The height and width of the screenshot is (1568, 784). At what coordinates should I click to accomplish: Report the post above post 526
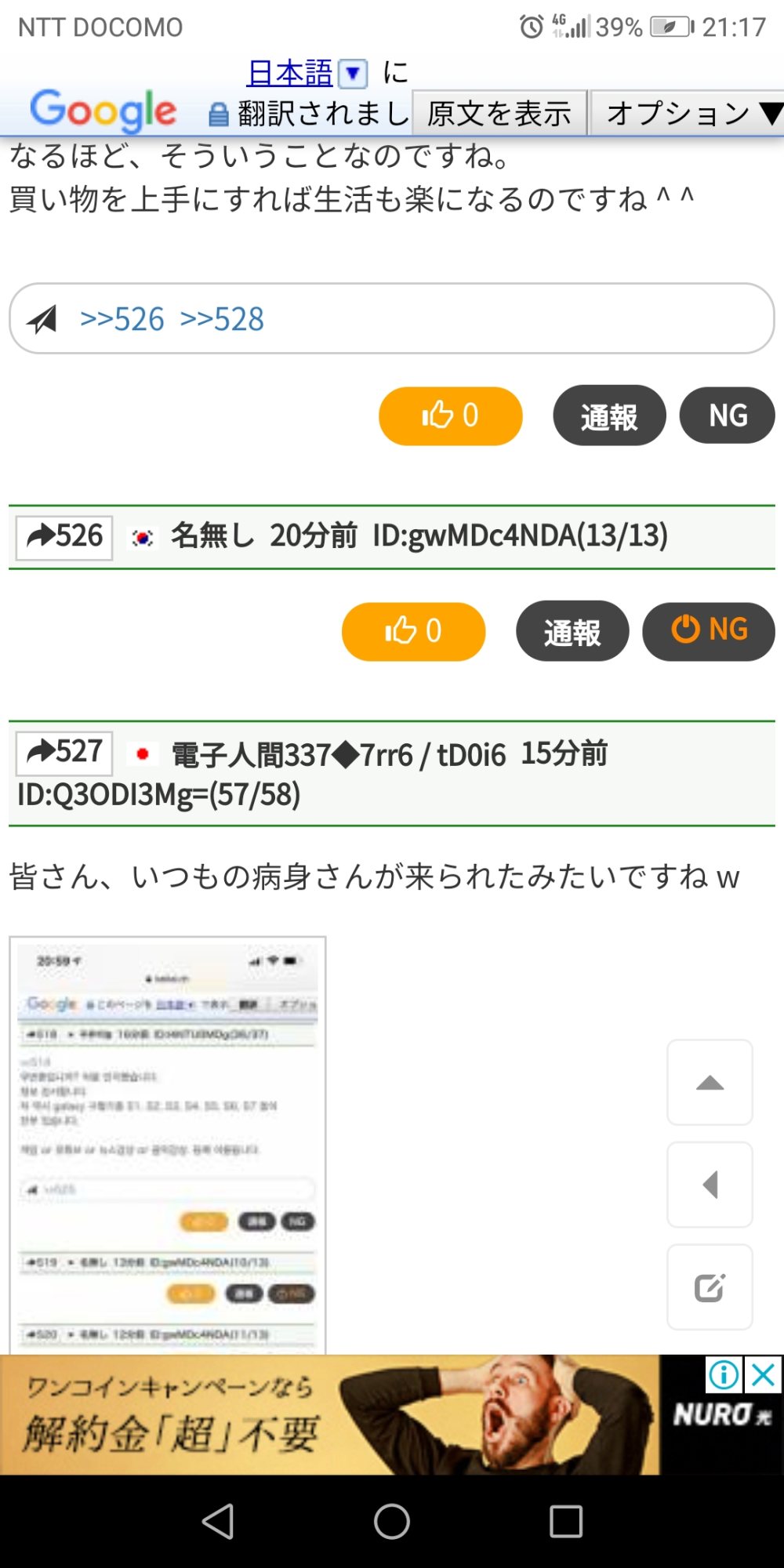(609, 416)
